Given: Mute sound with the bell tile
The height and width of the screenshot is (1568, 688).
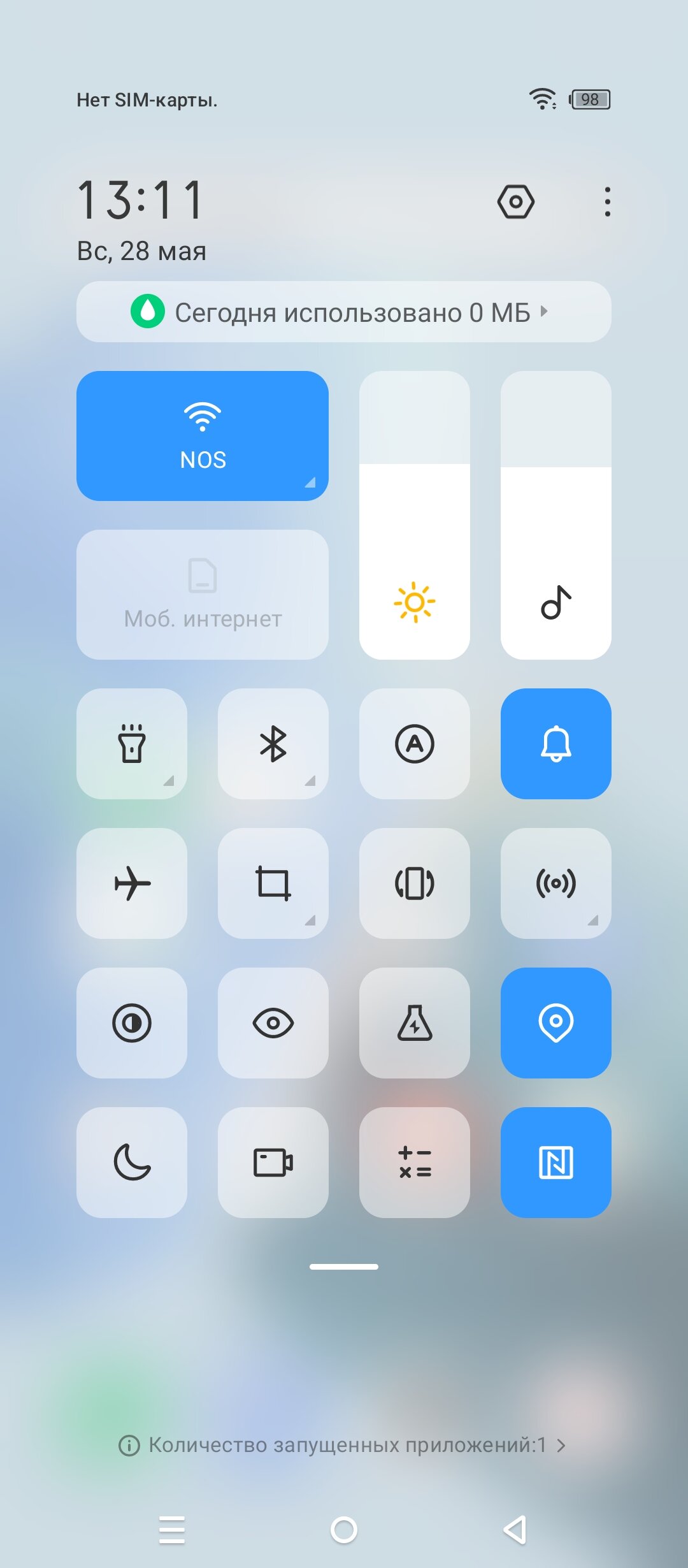Looking at the screenshot, I should click(x=556, y=744).
